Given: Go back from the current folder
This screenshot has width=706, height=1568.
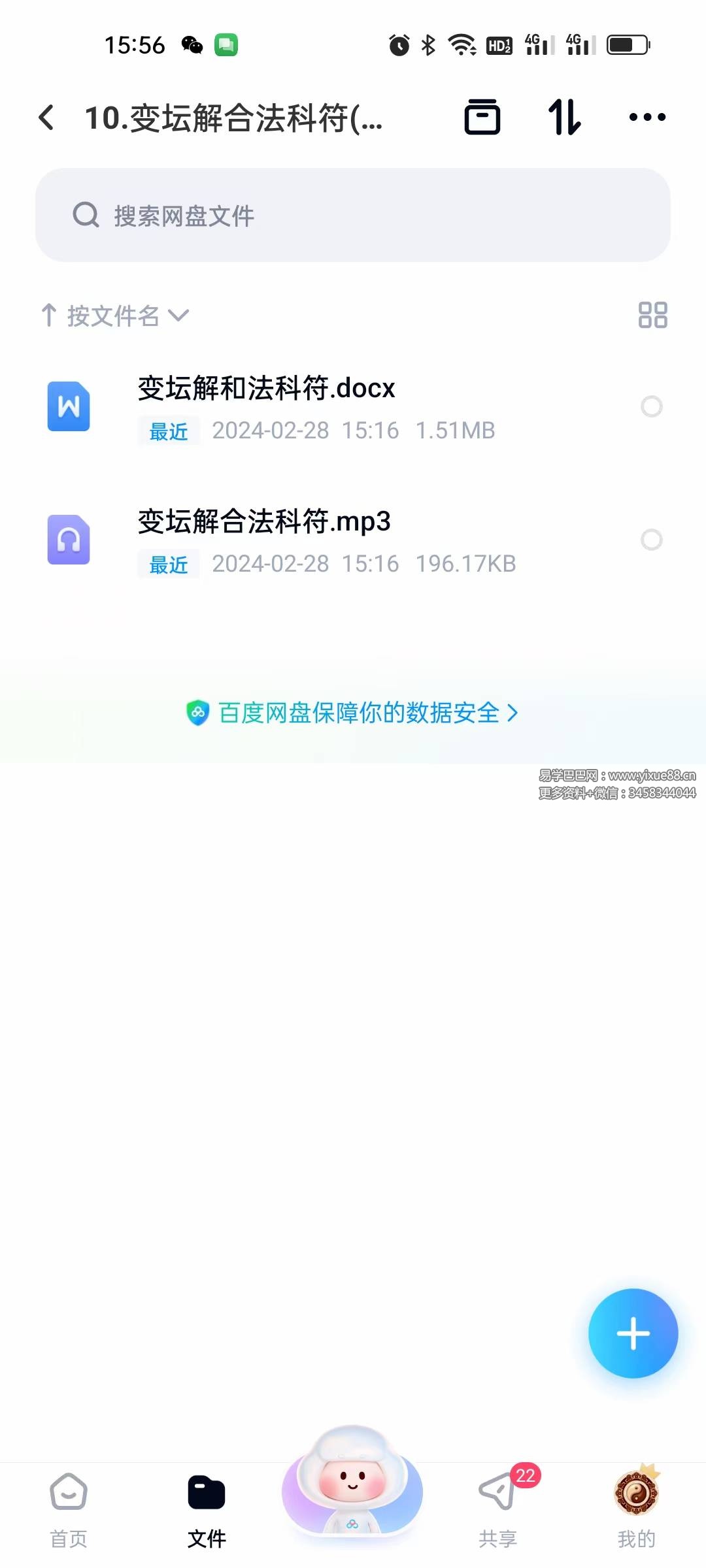Looking at the screenshot, I should click(x=46, y=118).
